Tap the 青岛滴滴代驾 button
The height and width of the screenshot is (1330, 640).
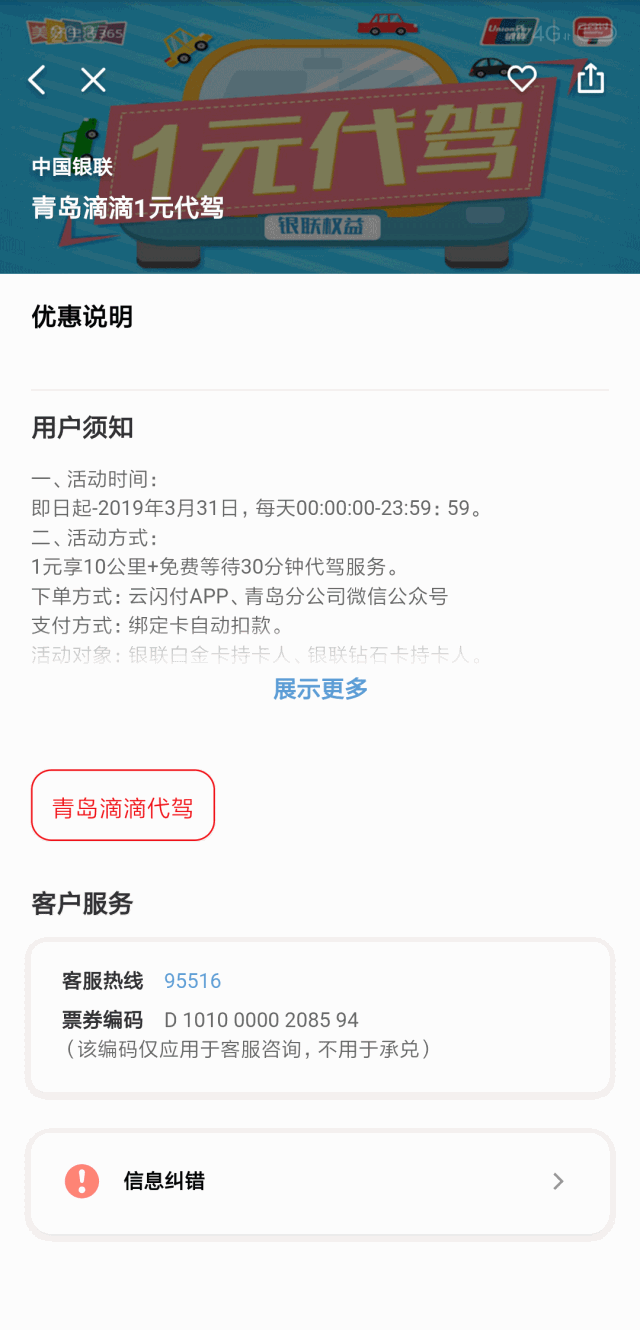pyautogui.click(x=123, y=806)
